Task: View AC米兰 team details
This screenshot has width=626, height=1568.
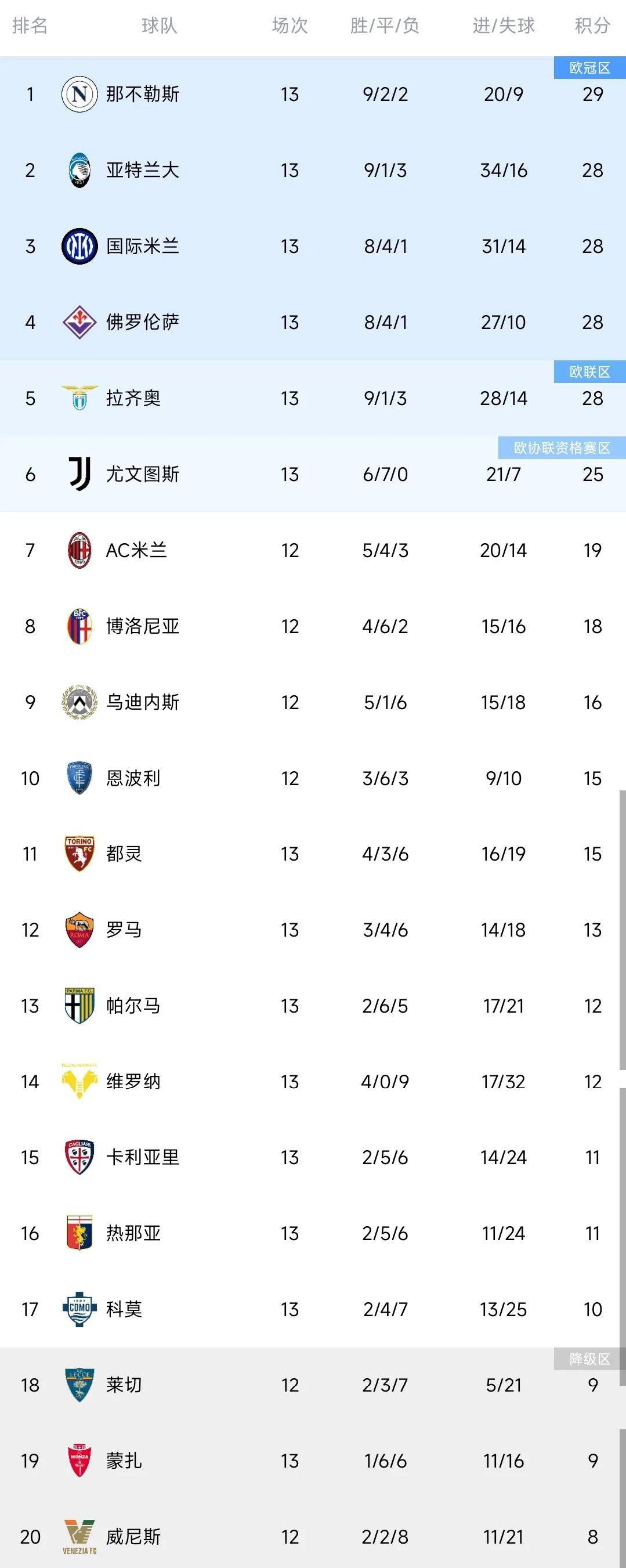Action: pyautogui.click(x=136, y=550)
